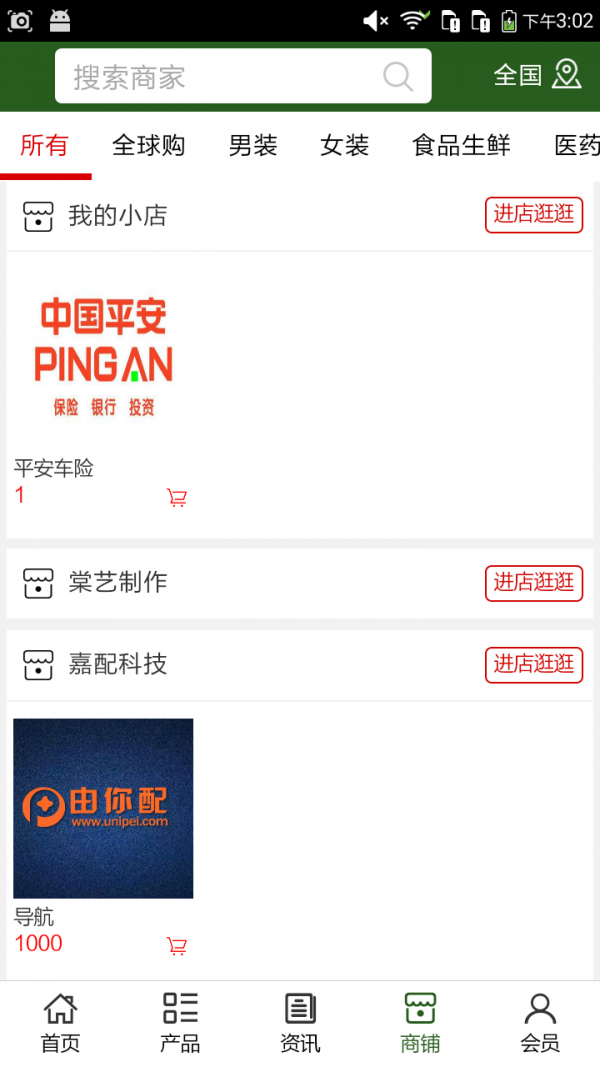Switch to the 男装 tab
This screenshot has height=1067, width=600.
tap(253, 146)
